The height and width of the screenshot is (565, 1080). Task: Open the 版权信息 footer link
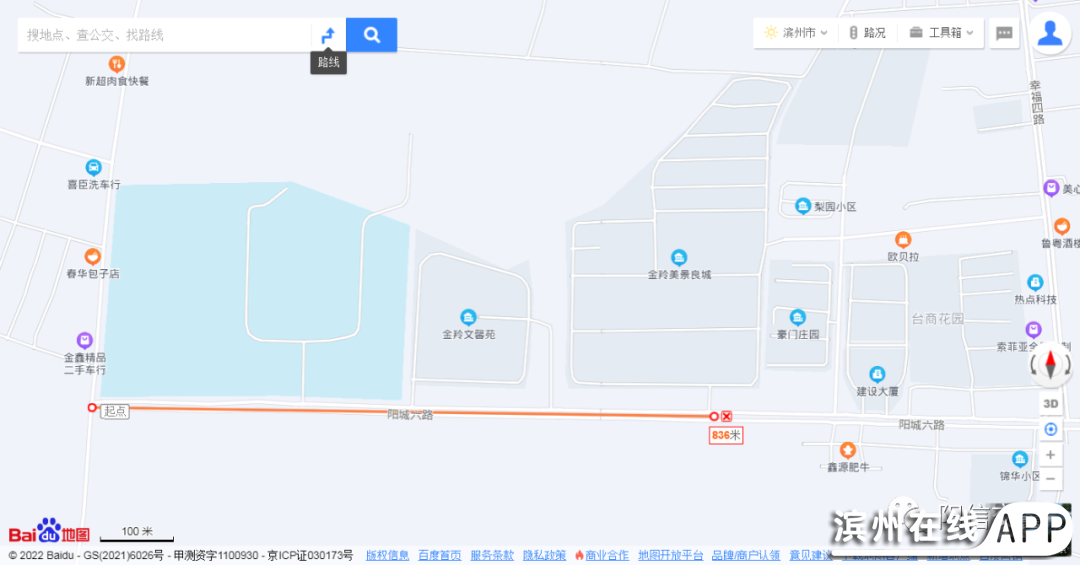pos(387,555)
